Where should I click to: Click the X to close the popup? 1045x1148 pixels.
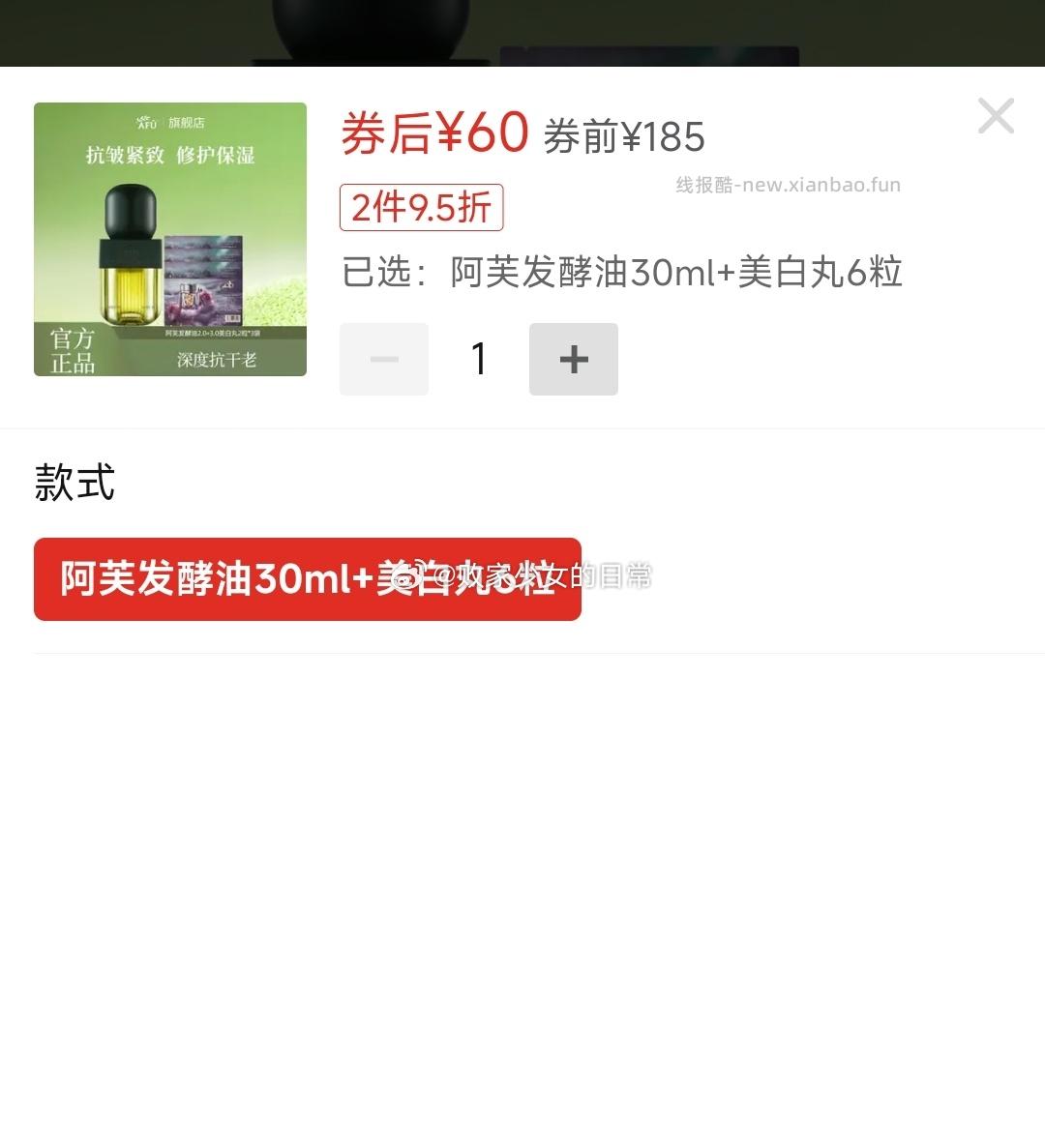click(996, 115)
